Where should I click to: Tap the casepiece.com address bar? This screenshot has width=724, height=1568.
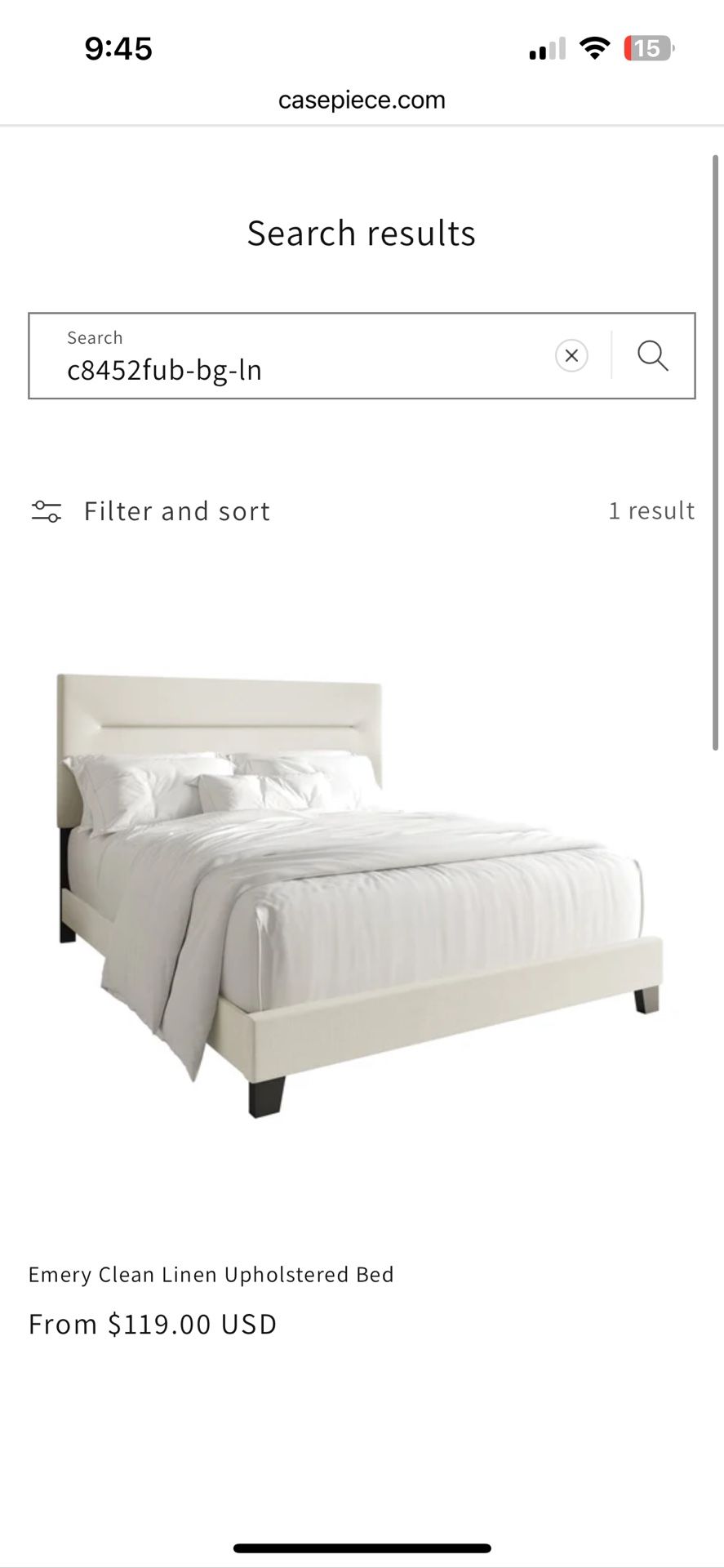pos(362,99)
